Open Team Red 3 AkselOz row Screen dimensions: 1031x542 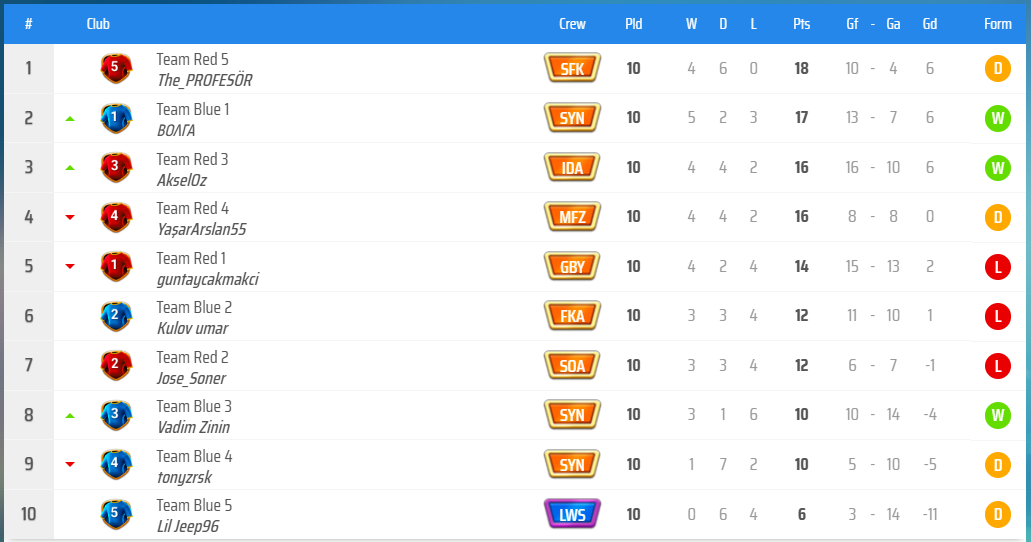coord(192,168)
